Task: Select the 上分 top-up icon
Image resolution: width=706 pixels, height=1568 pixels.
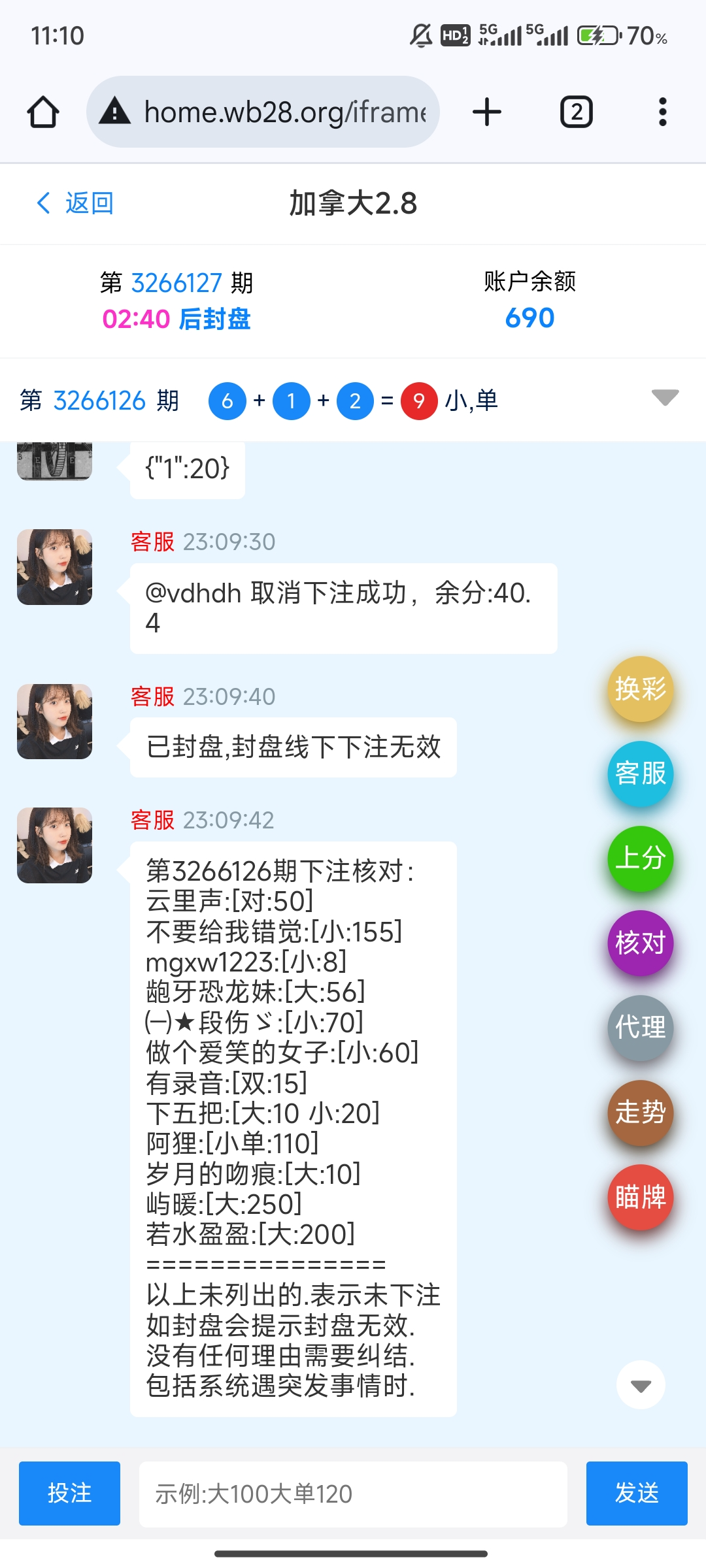Action: tap(640, 859)
